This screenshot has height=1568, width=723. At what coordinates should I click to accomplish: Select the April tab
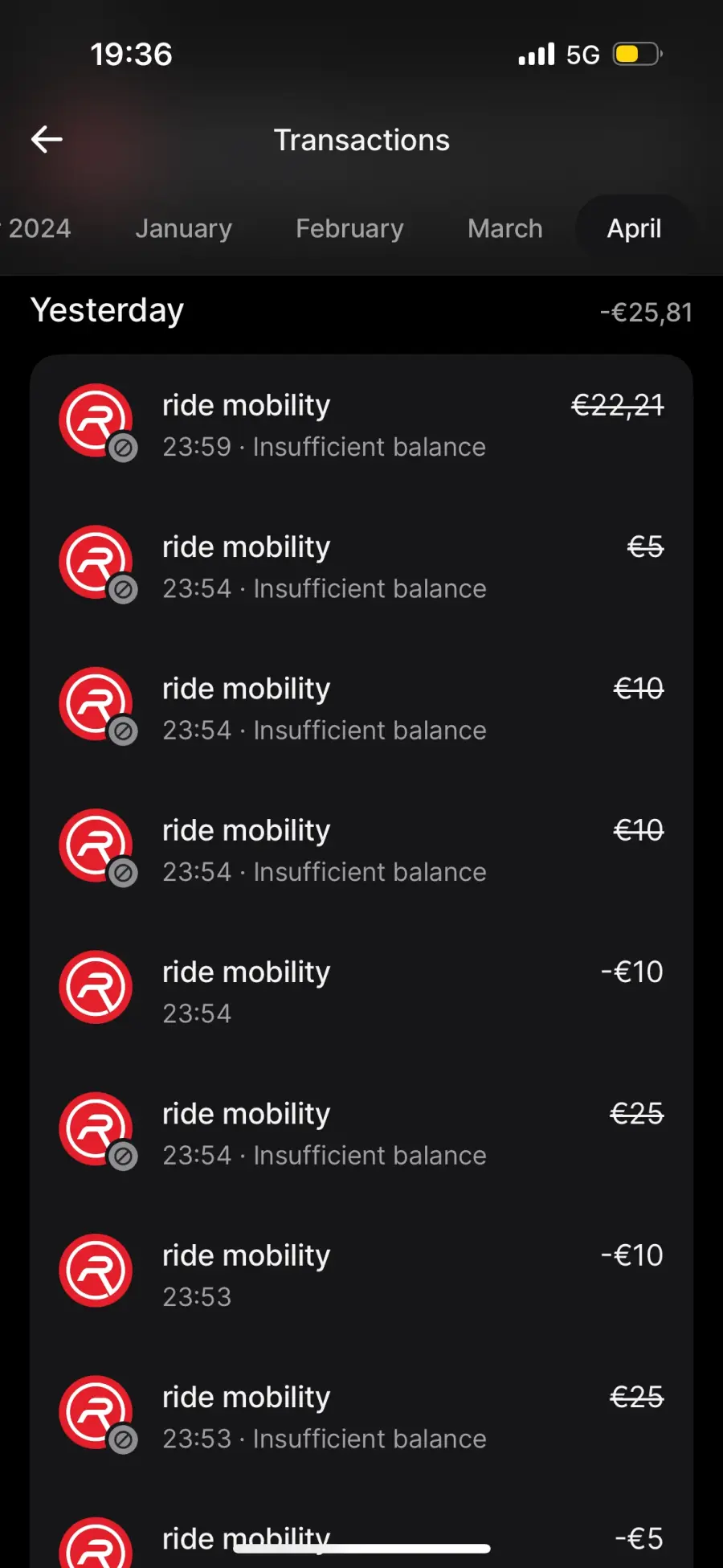[x=634, y=229]
